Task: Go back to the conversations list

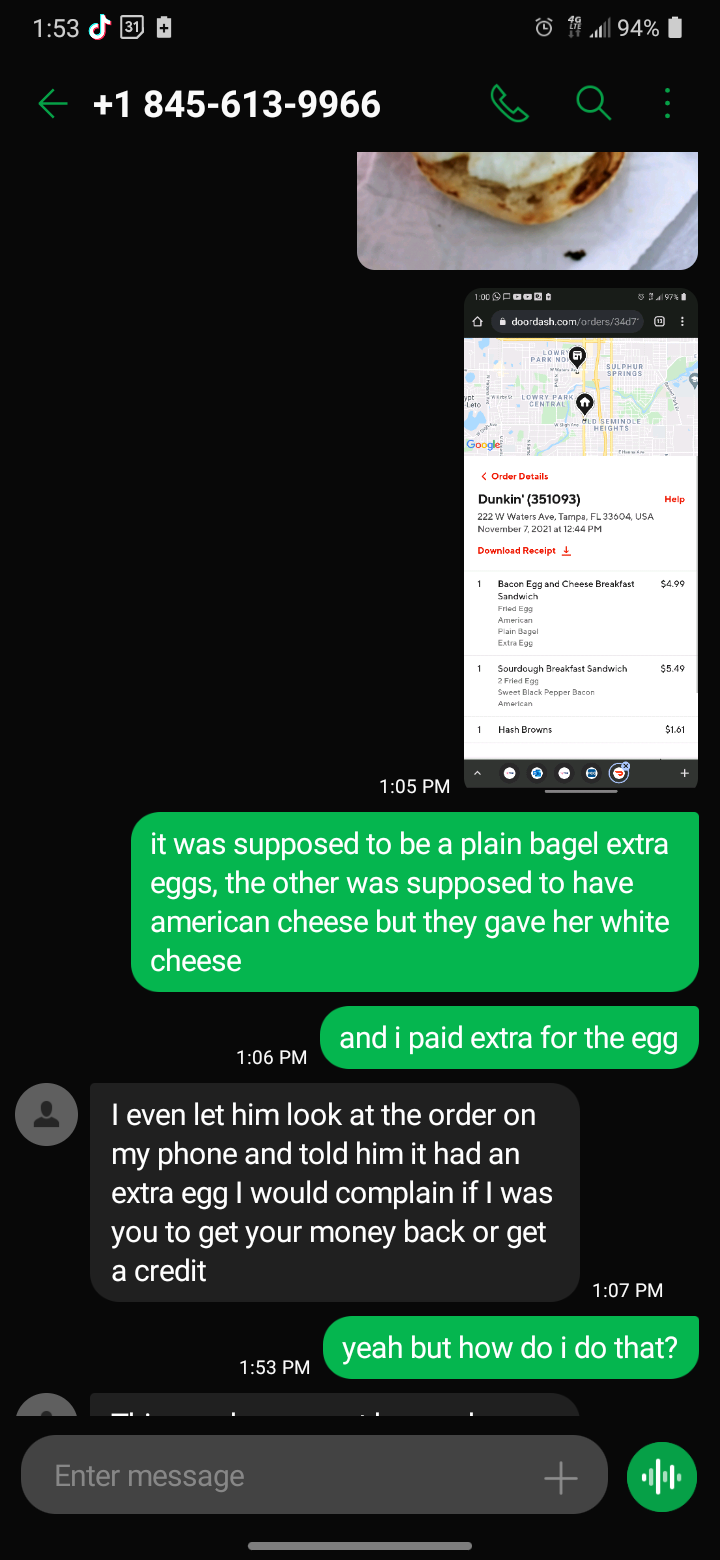Action: [x=52, y=104]
